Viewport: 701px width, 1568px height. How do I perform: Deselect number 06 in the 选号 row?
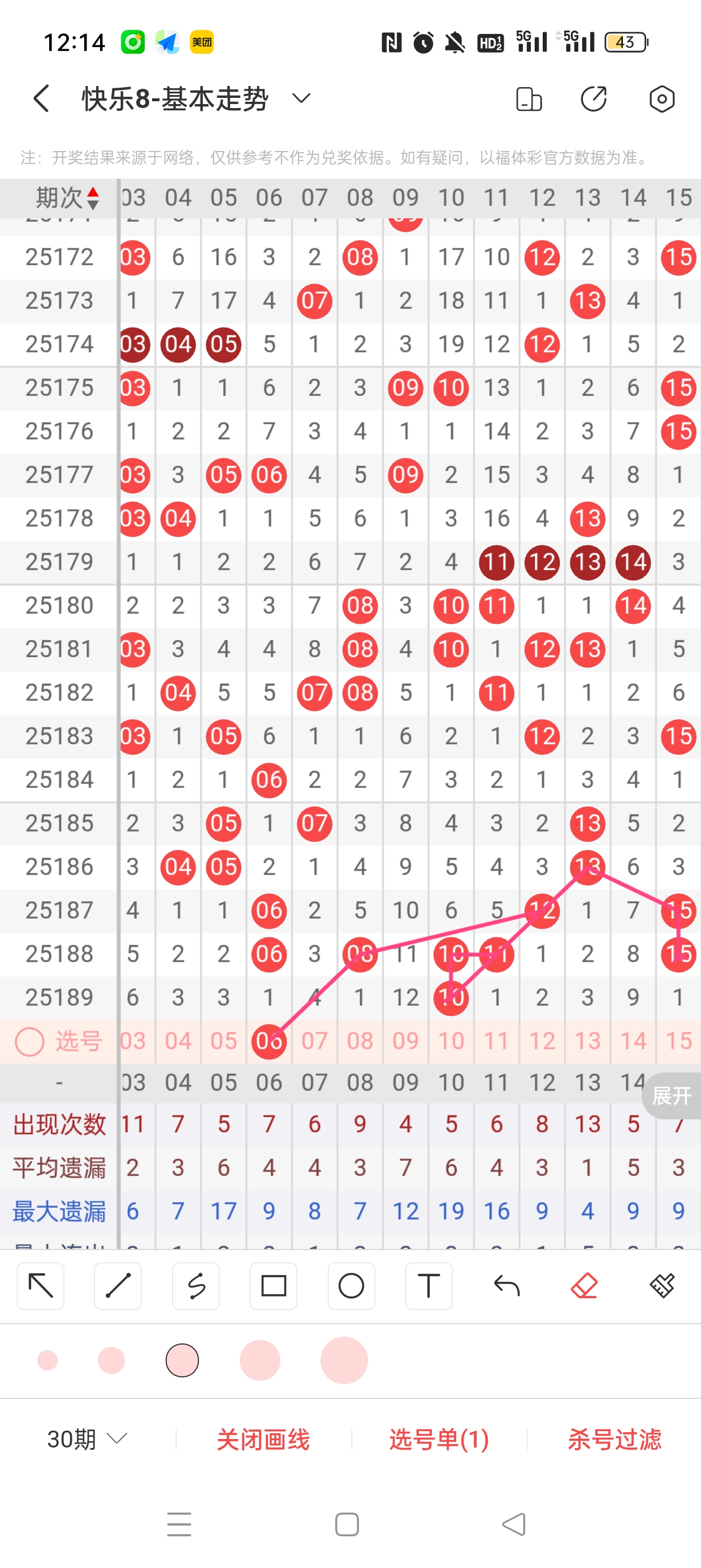click(269, 1041)
